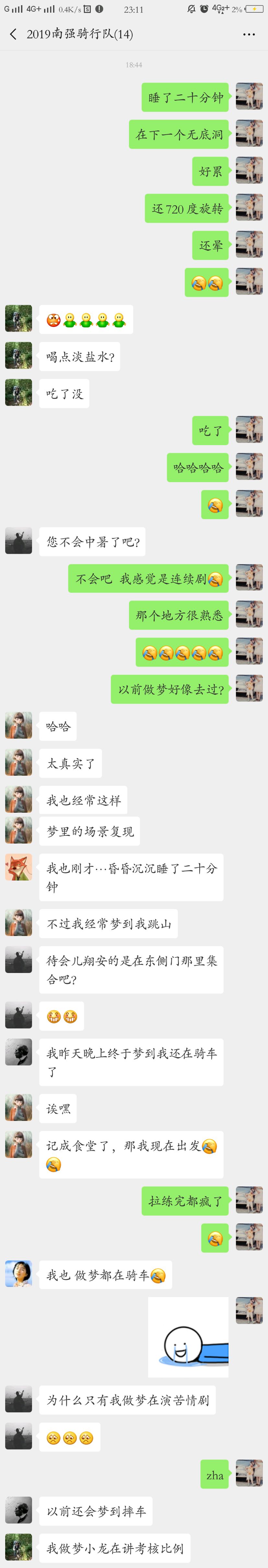Open the profile of the "太真实了" sender
Image resolution: width=268 pixels, height=1568 pixels.
click(18, 762)
